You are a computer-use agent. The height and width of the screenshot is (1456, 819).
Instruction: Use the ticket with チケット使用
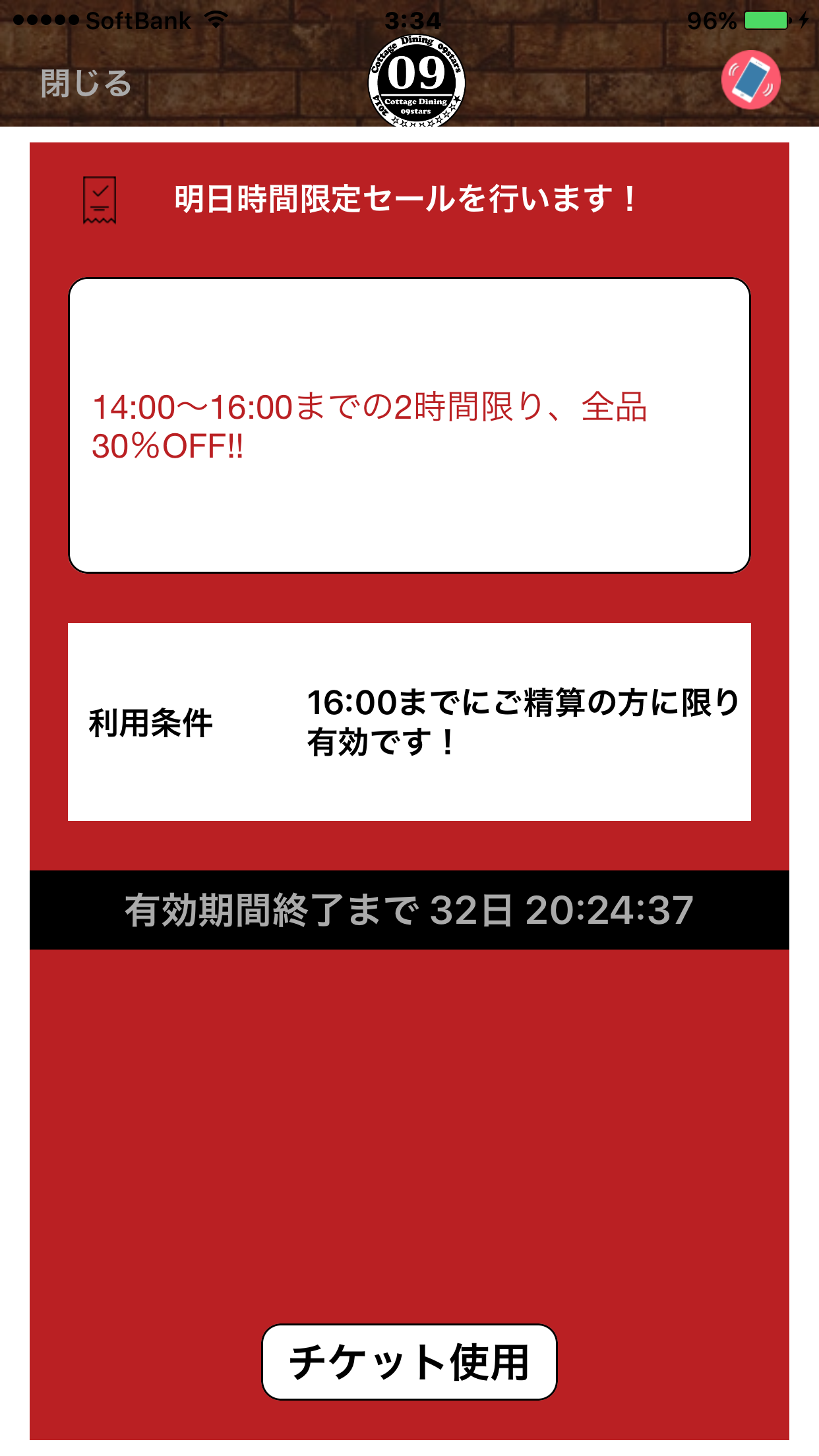[x=409, y=1362]
